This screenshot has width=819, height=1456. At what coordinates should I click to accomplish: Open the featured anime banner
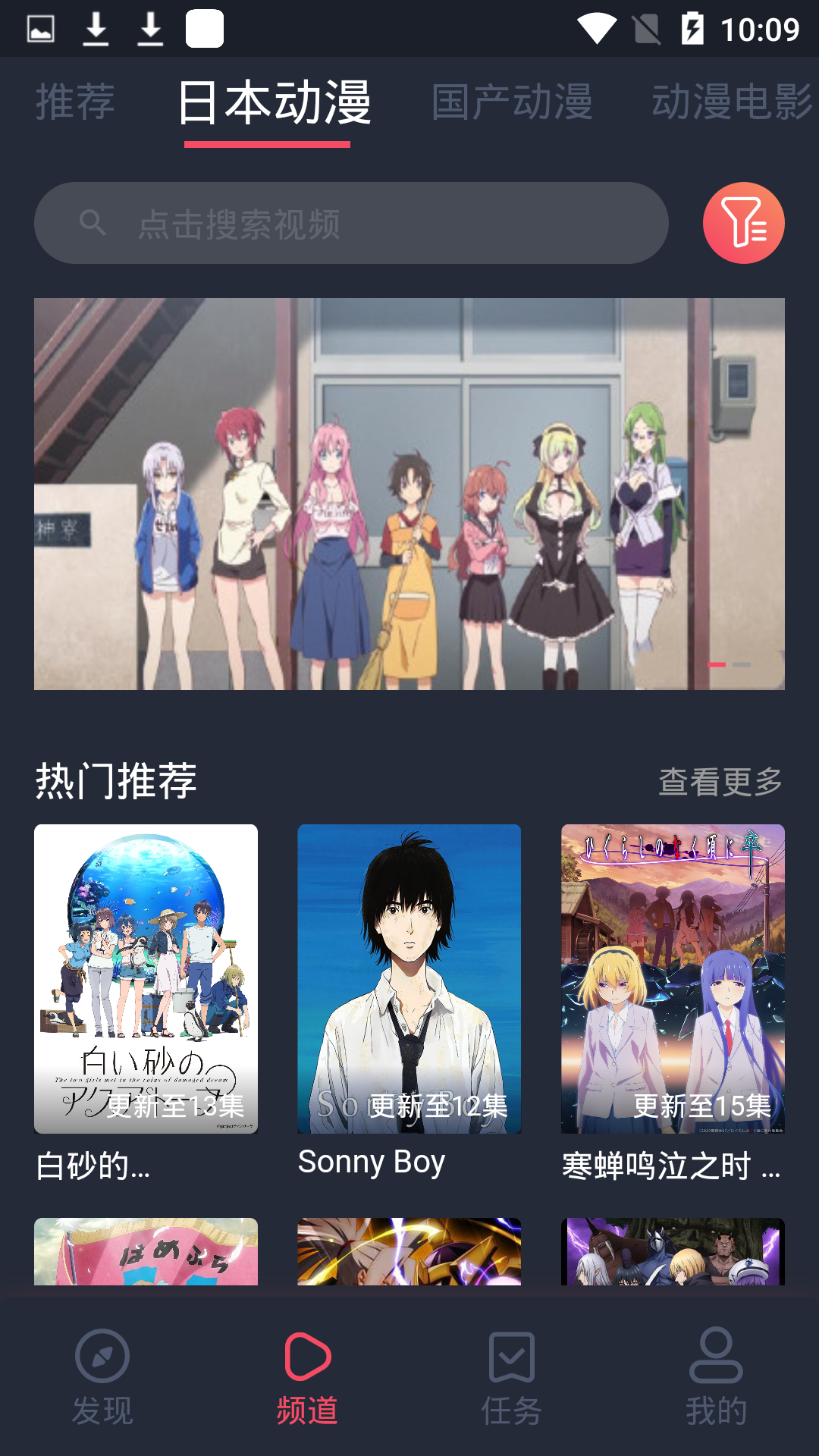point(409,494)
